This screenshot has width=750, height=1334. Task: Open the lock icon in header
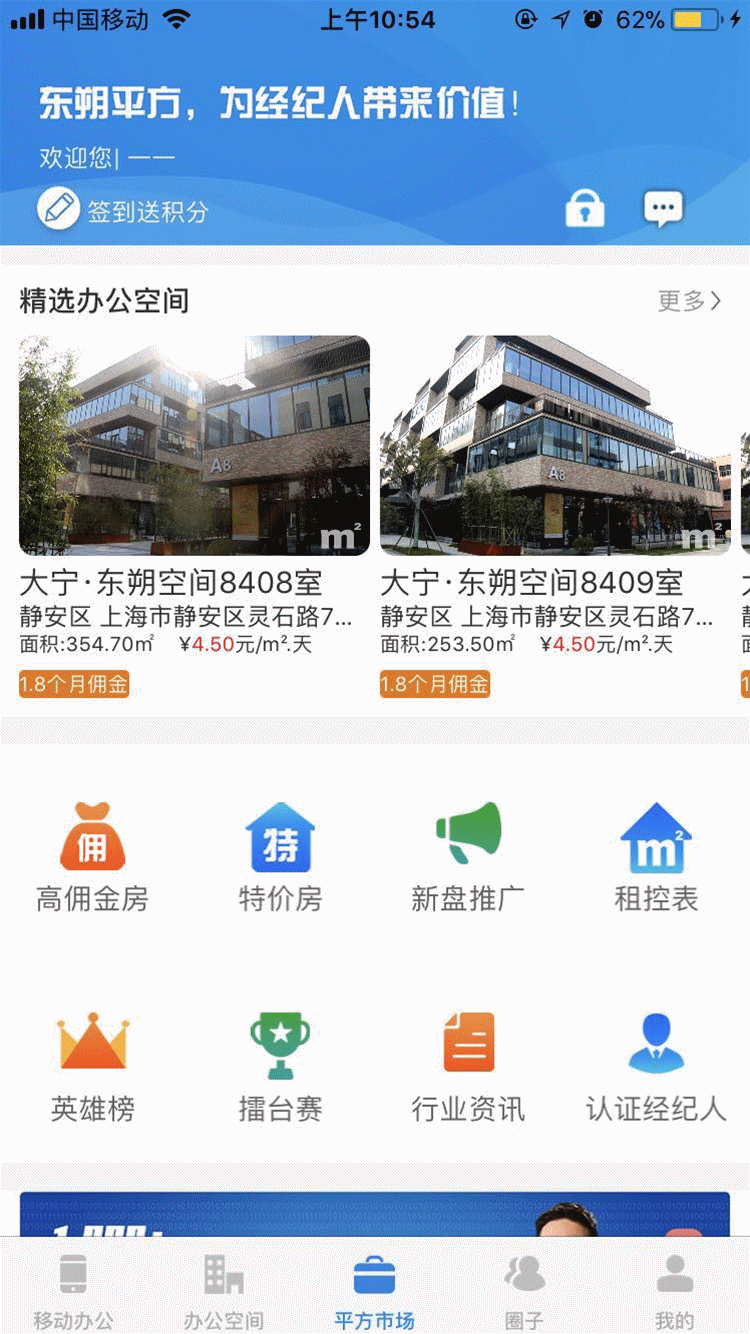coord(585,209)
